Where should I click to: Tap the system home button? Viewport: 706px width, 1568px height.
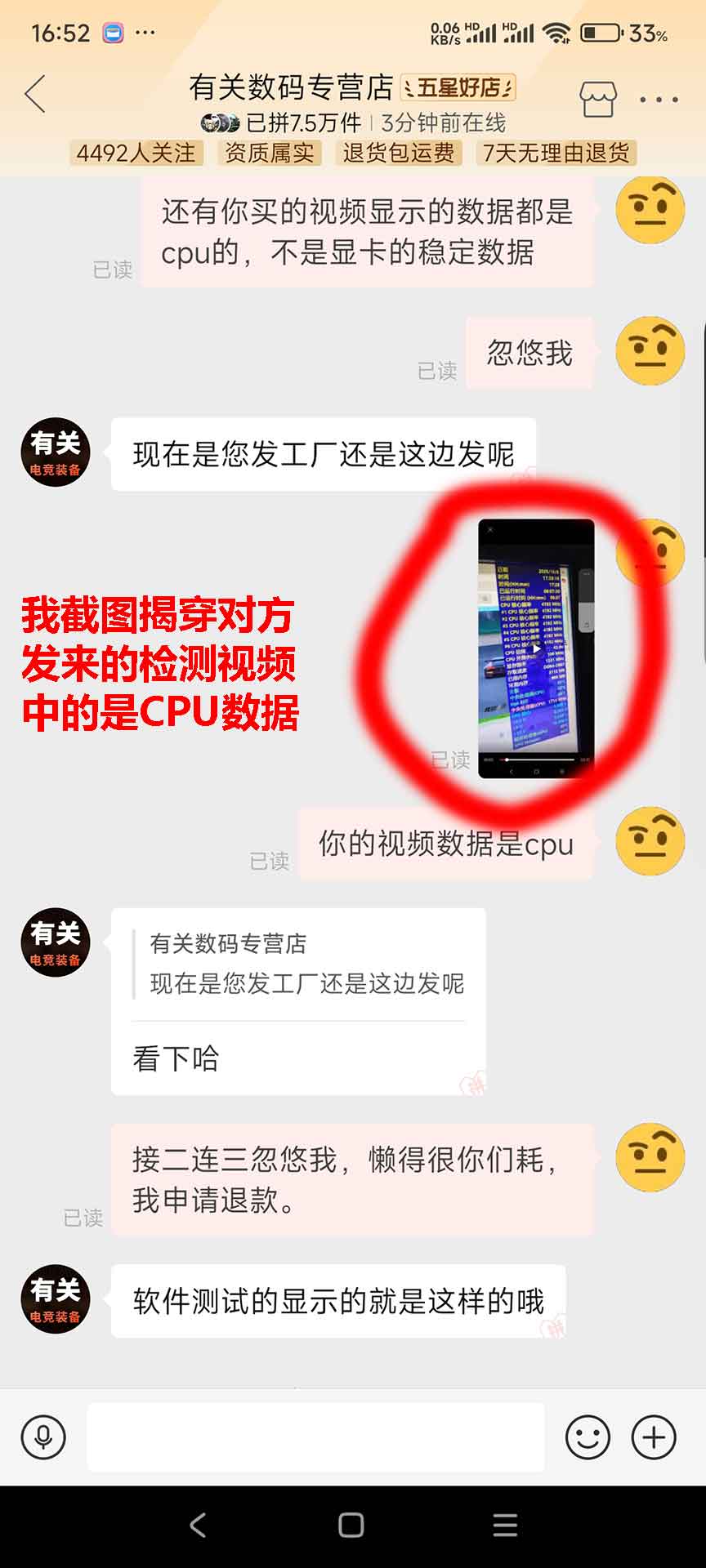351,1525
